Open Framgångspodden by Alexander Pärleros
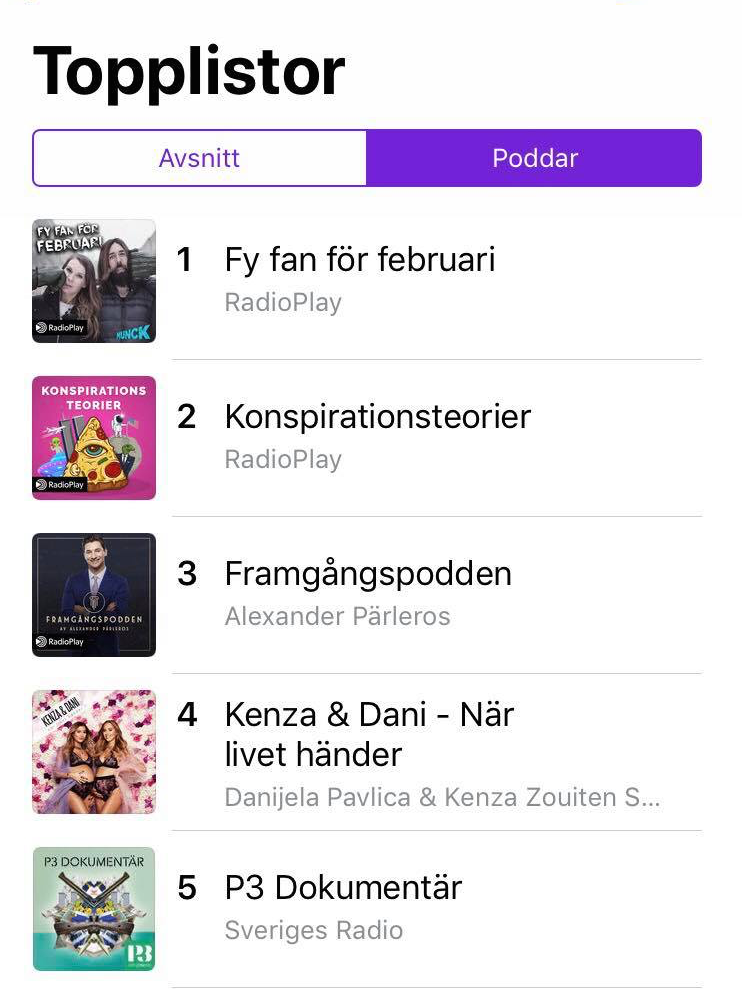Viewport: 742px width, 991px height. (x=367, y=595)
